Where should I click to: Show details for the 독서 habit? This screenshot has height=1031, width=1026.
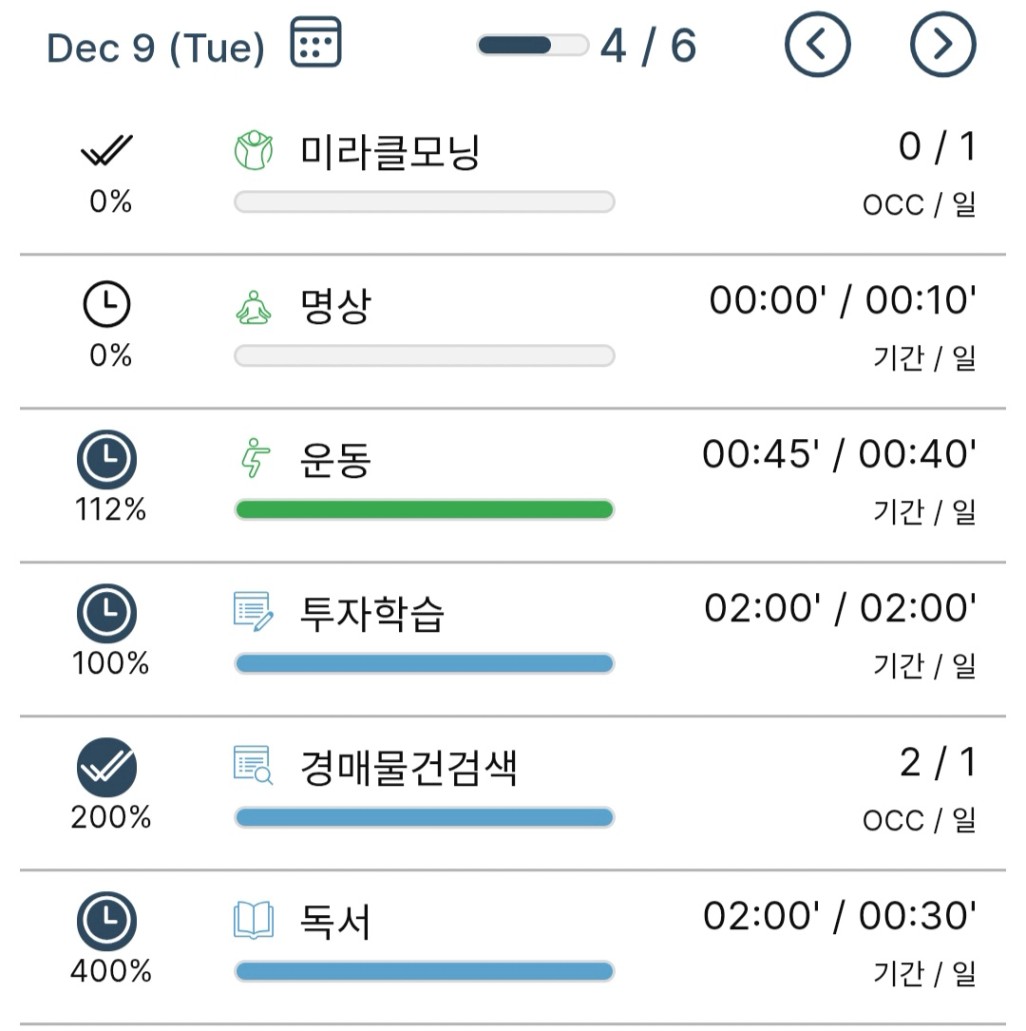pos(335,922)
